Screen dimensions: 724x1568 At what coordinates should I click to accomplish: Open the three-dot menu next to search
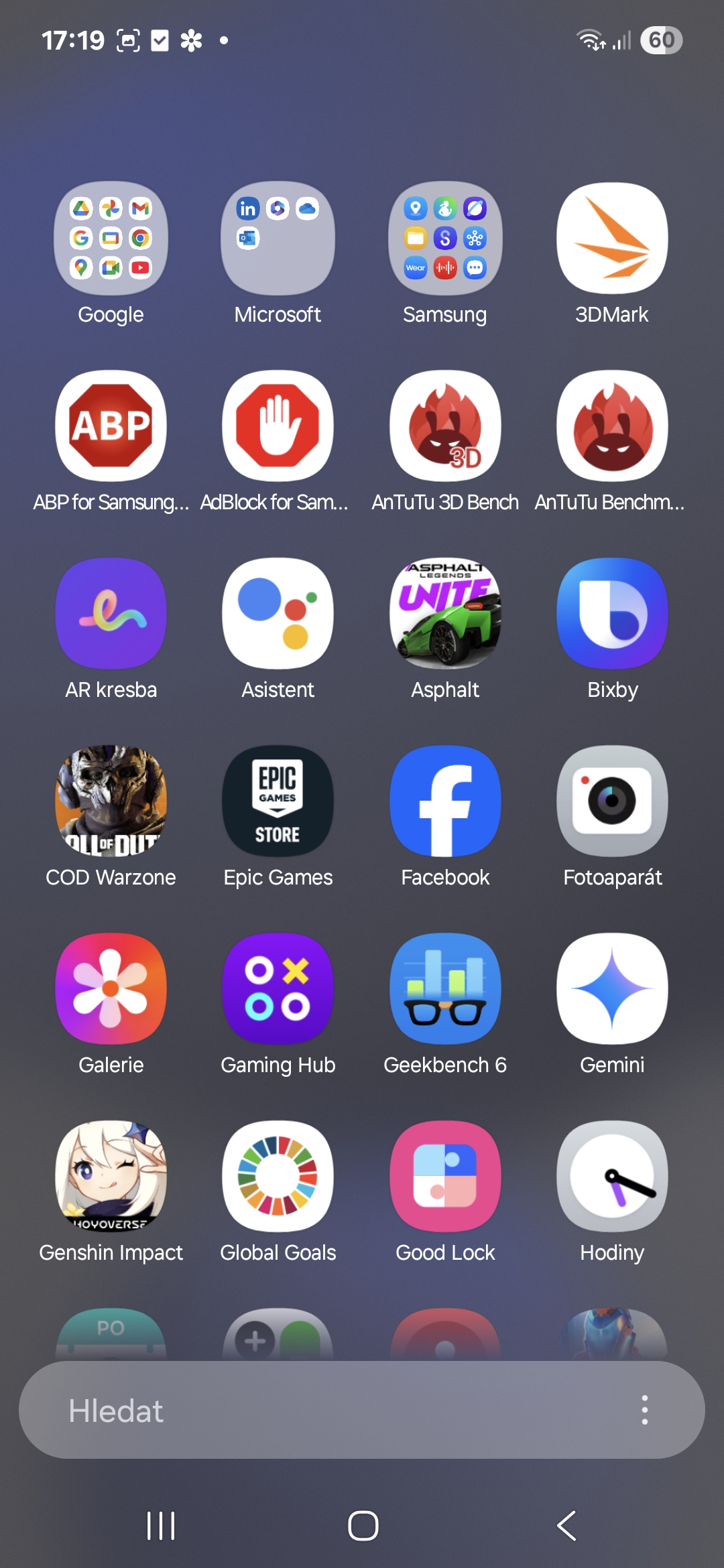645,1411
